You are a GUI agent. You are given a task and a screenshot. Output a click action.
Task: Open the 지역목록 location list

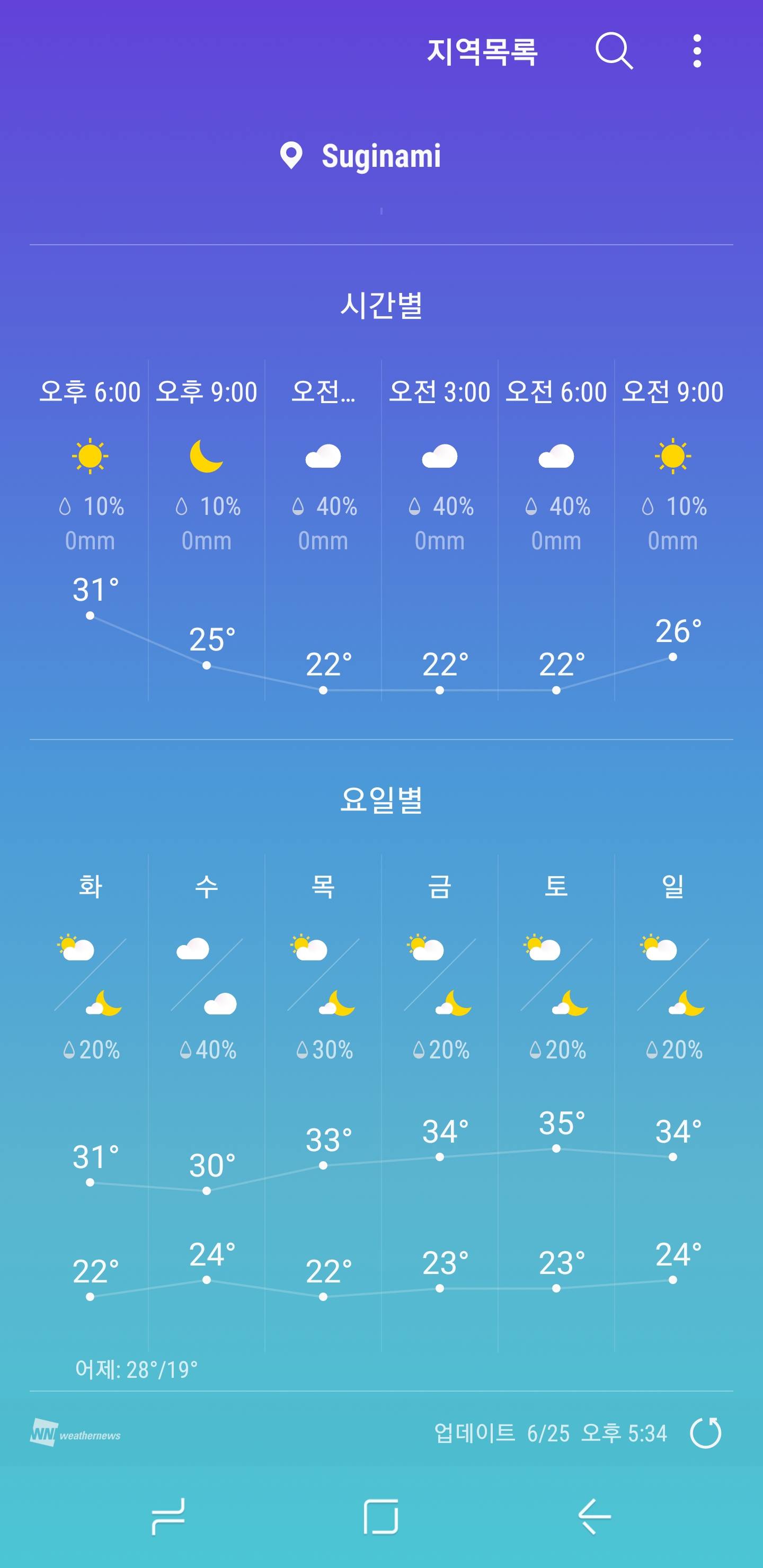(x=482, y=51)
